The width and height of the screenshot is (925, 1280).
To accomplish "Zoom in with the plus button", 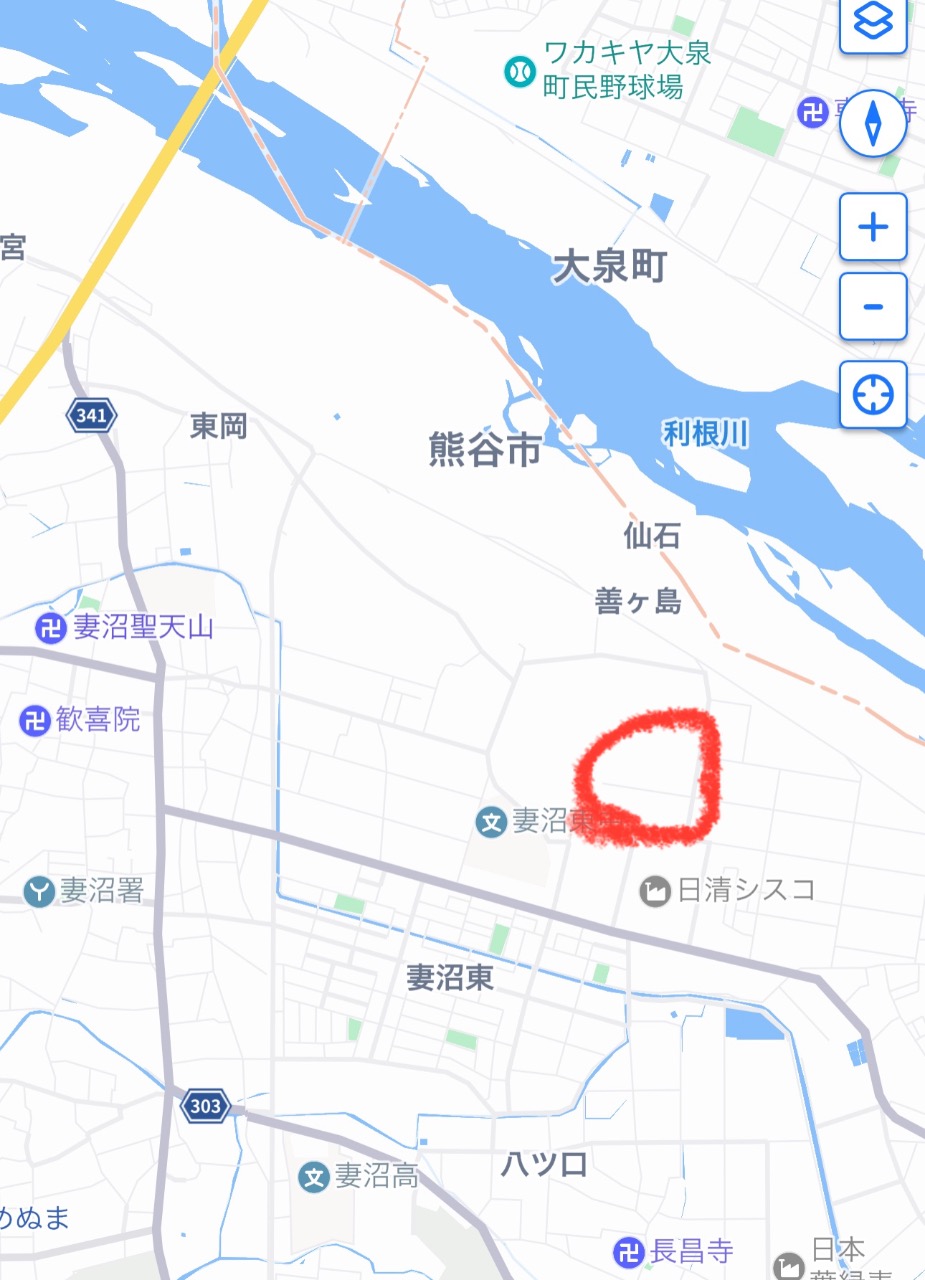I will coord(872,228).
